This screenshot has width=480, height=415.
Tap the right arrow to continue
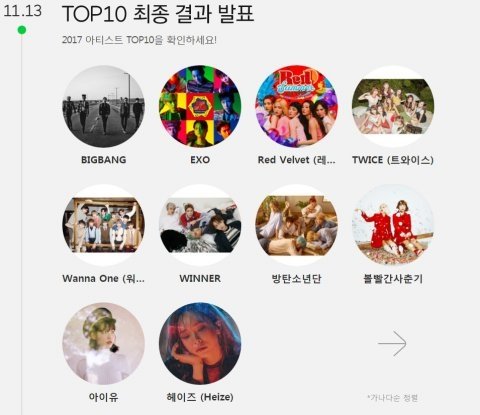[392, 344]
